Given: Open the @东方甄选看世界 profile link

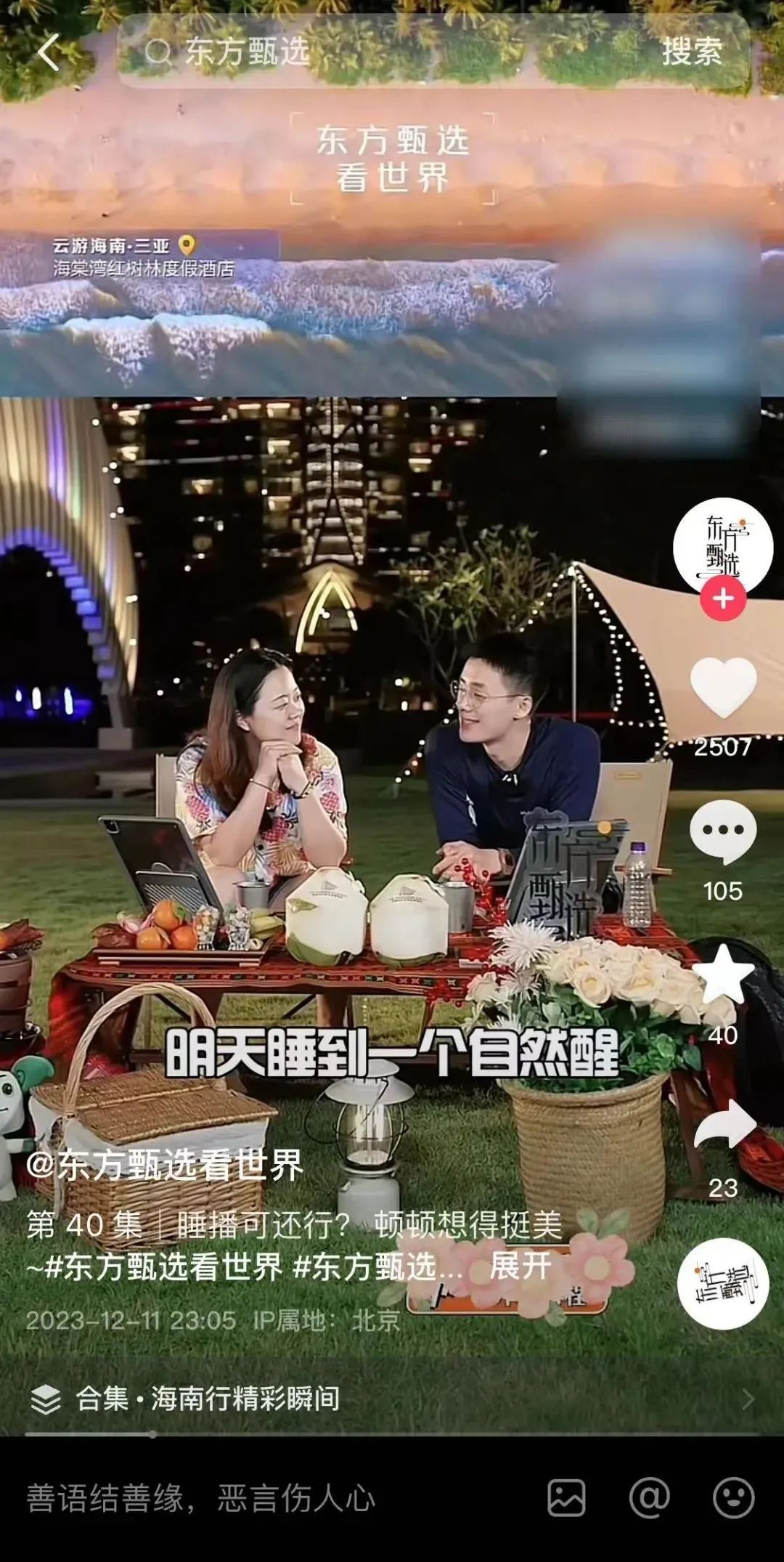Looking at the screenshot, I should pos(164,1166).
